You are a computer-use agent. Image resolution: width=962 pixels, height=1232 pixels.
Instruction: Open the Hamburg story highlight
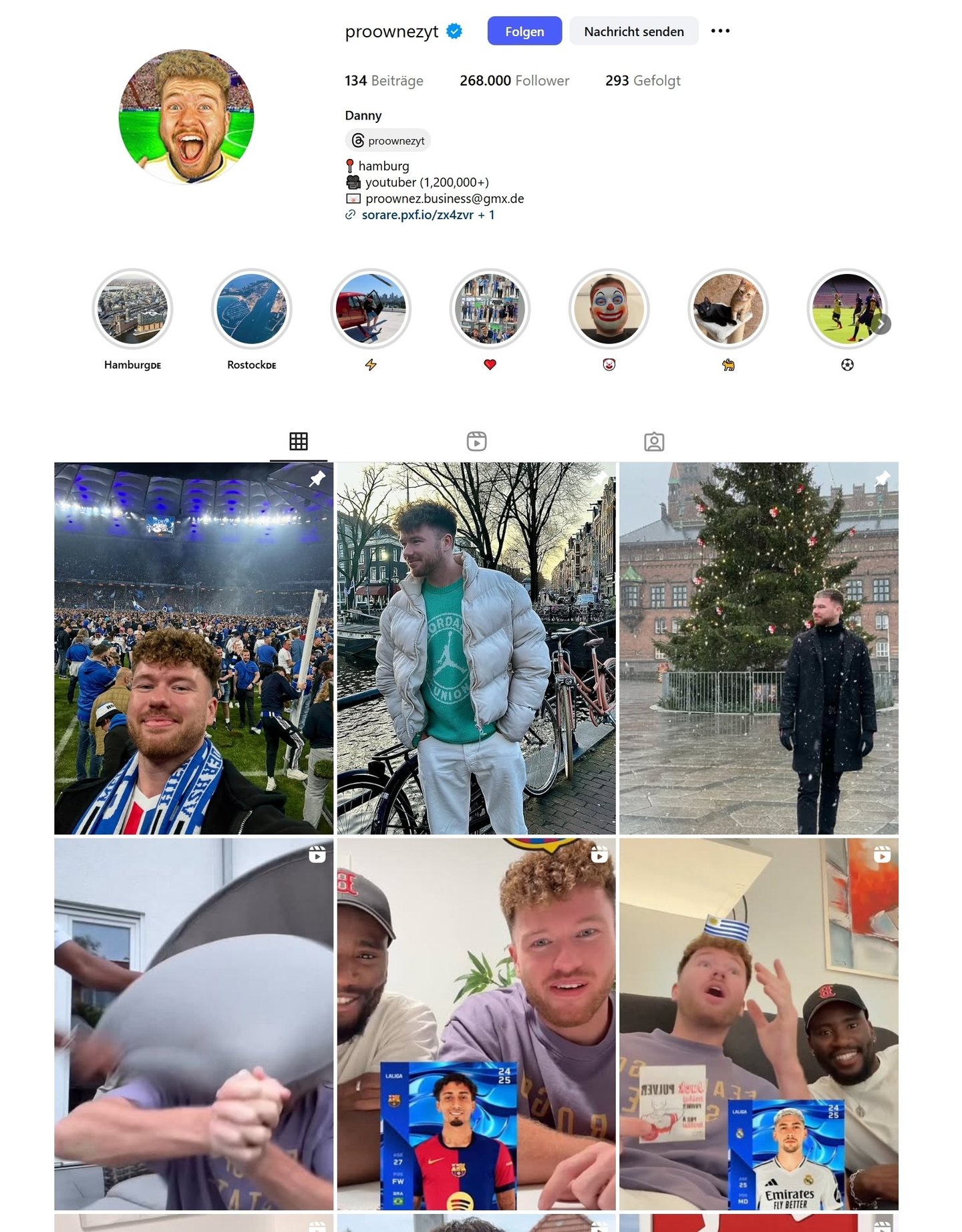point(132,309)
